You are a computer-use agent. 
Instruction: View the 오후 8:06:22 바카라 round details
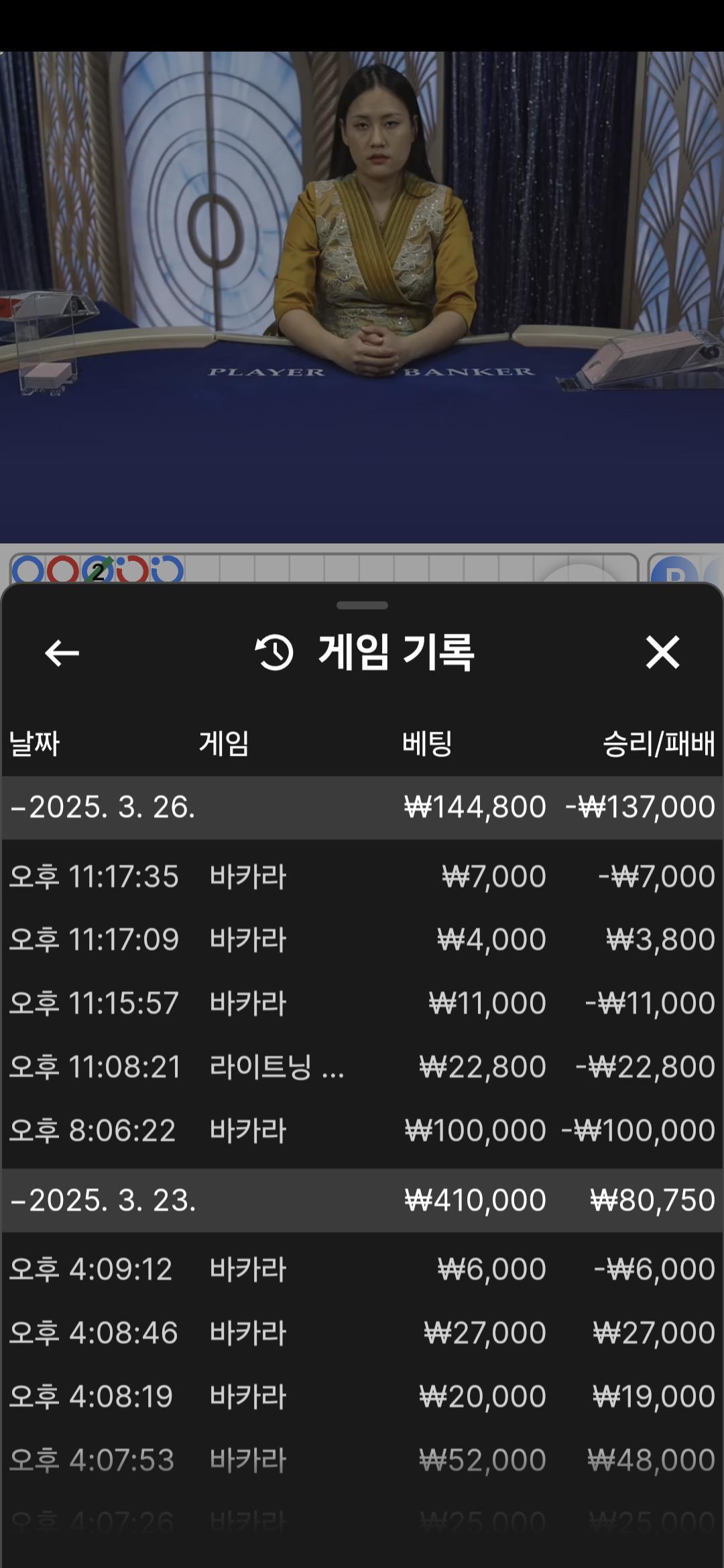pos(362,1130)
